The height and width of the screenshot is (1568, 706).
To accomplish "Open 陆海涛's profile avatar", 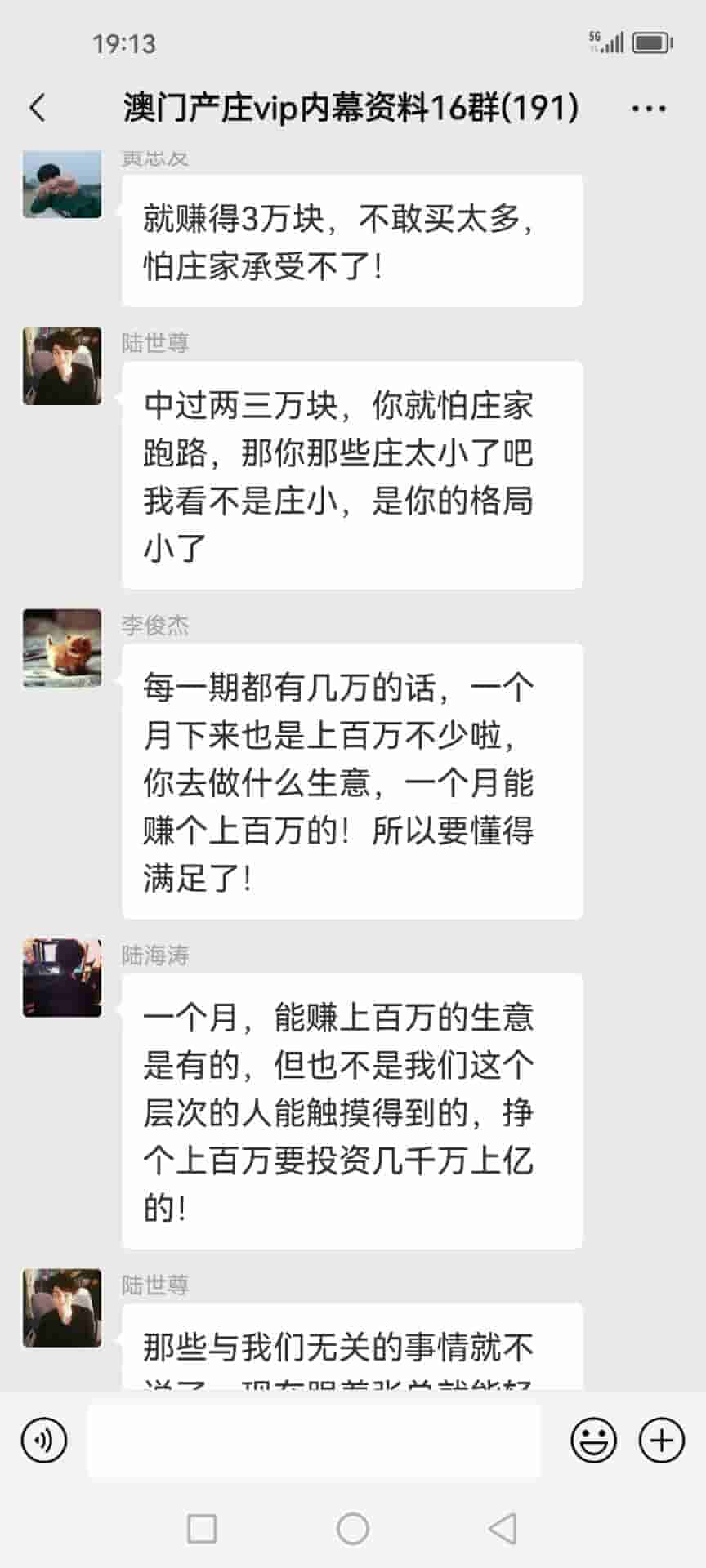I will tap(62, 978).
